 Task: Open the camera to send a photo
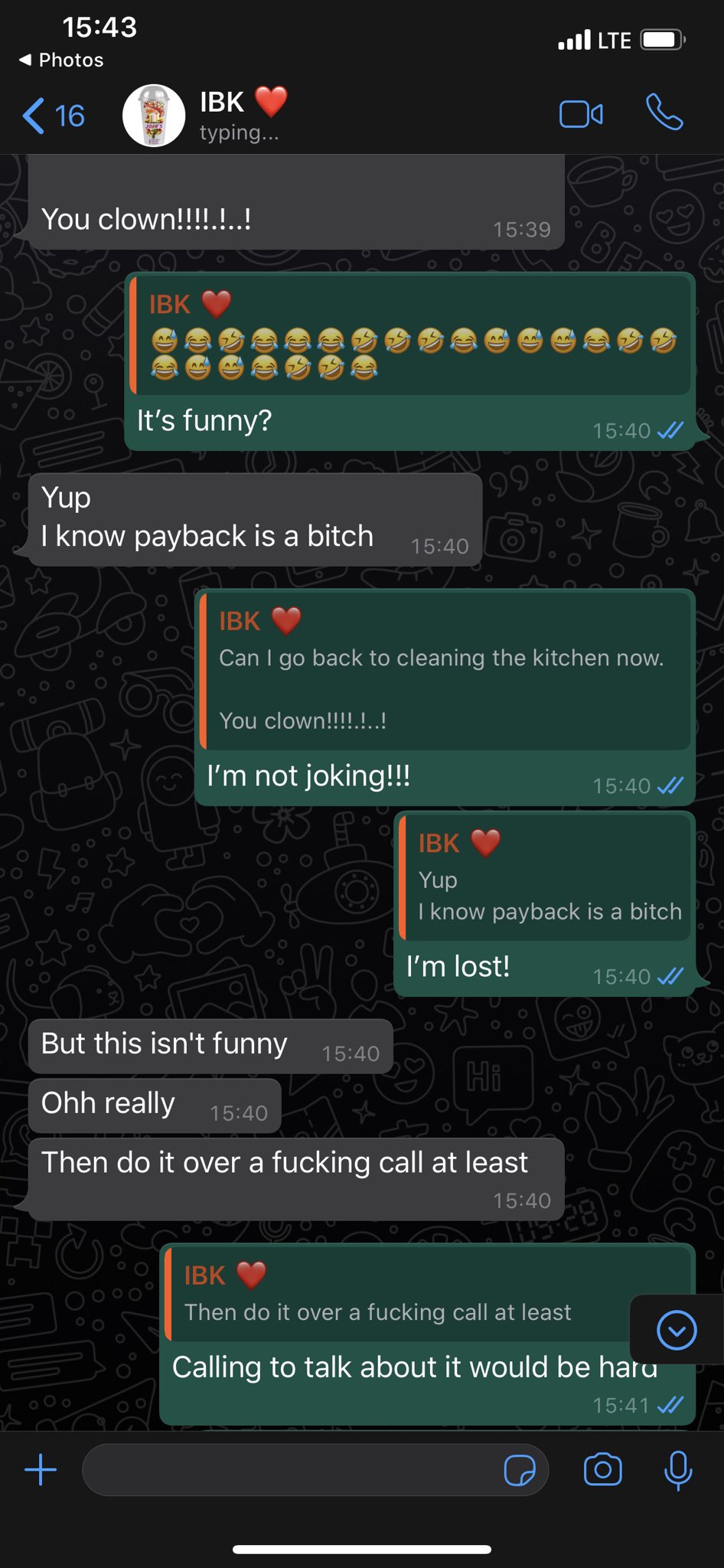[602, 1469]
